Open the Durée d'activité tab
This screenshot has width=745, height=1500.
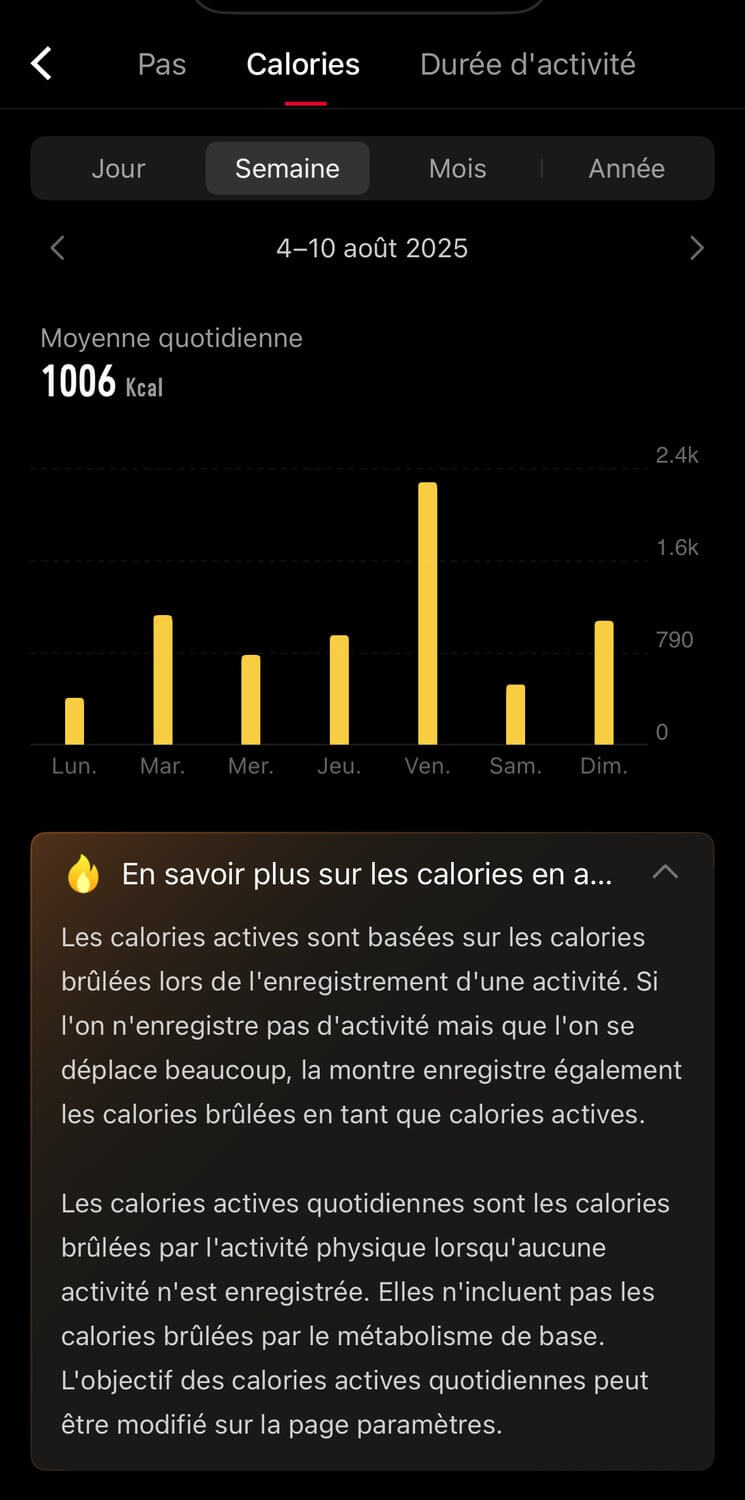point(528,64)
